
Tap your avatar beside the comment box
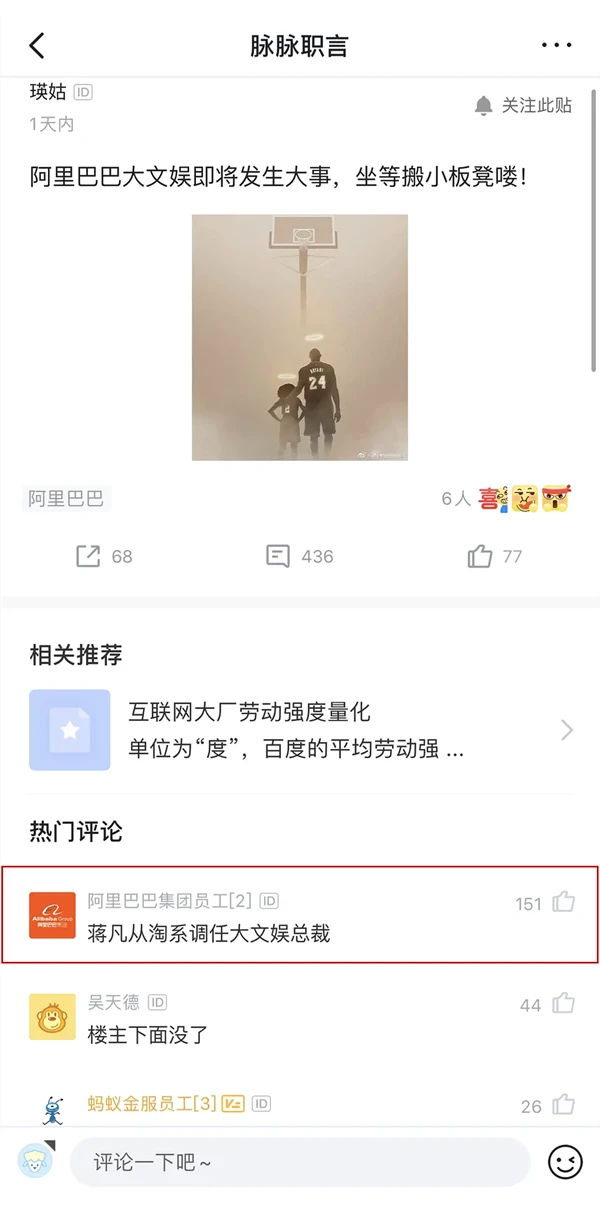tap(36, 1160)
